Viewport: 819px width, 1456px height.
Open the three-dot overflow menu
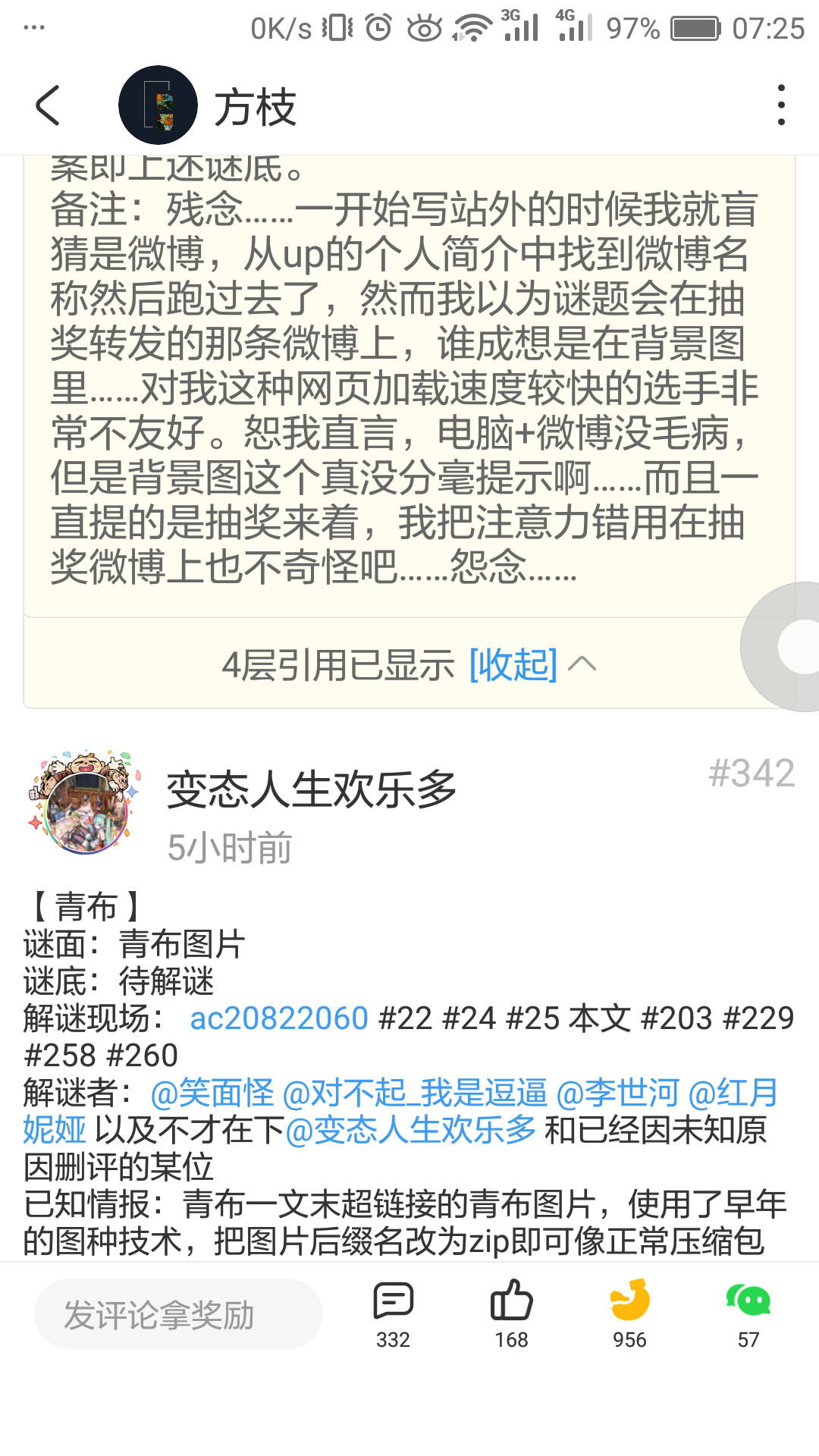click(781, 105)
